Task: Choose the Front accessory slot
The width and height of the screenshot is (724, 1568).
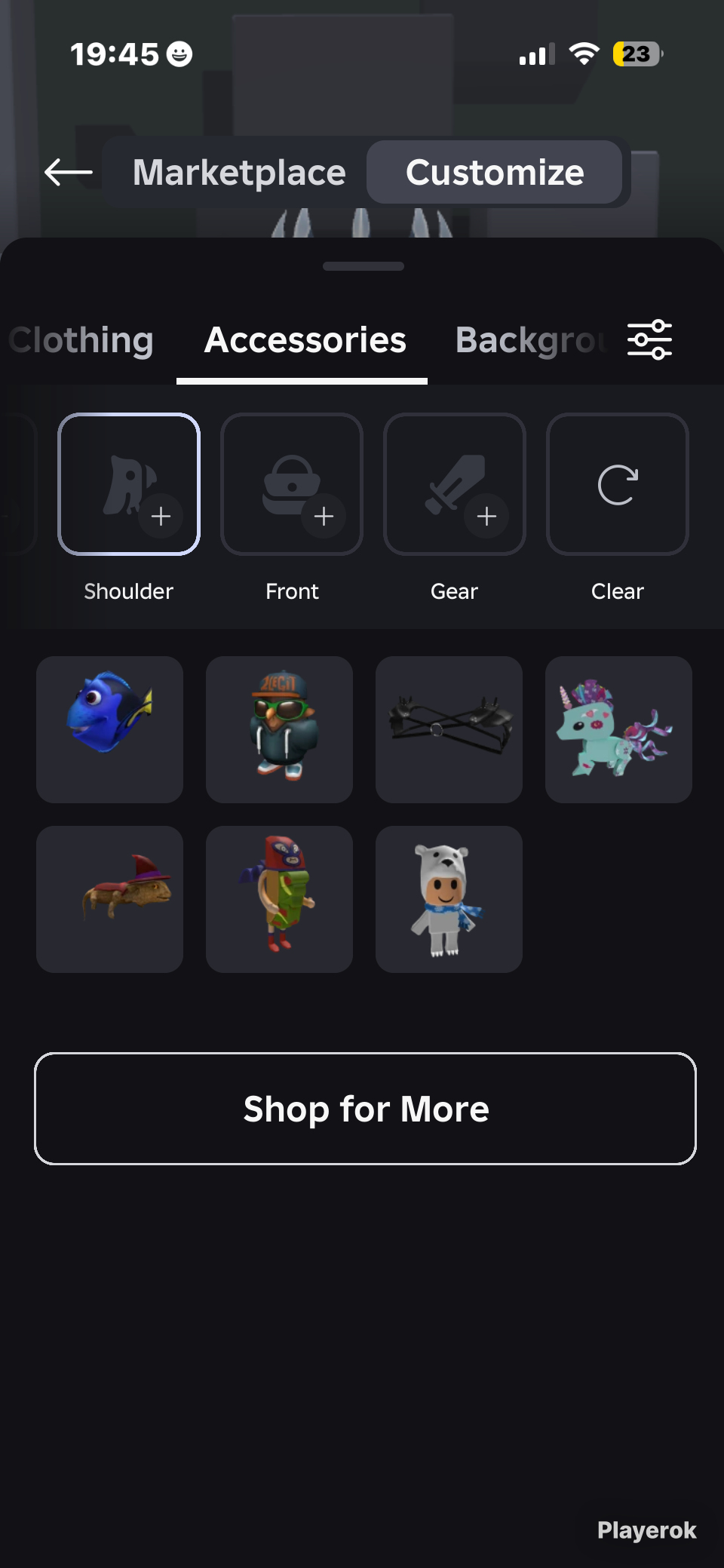Action: pyautogui.click(x=292, y=484)
